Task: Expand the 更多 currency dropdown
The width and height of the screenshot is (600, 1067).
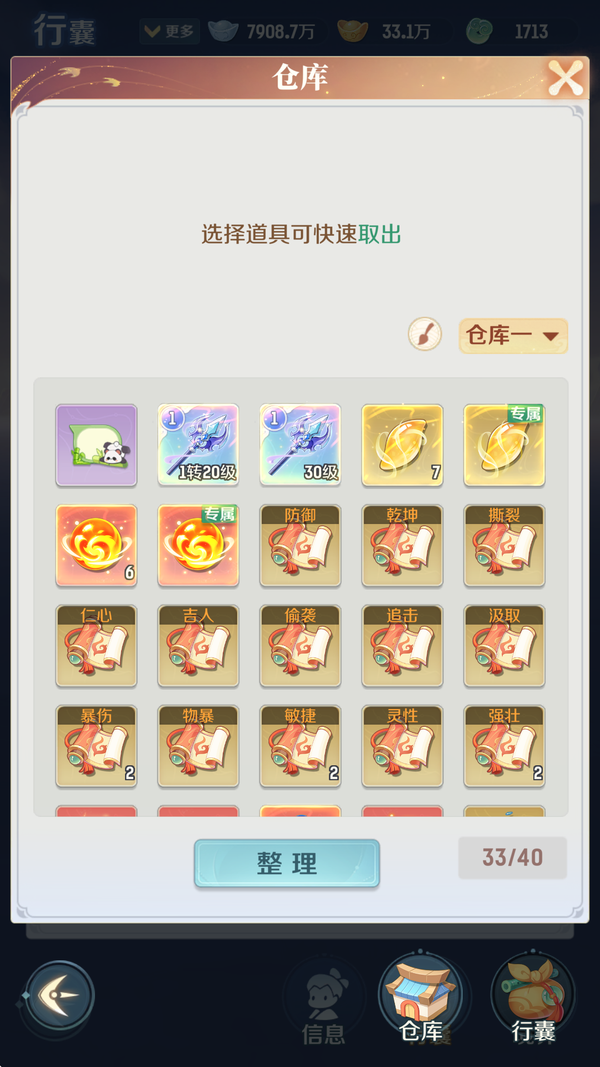Action: click(169, 31)
